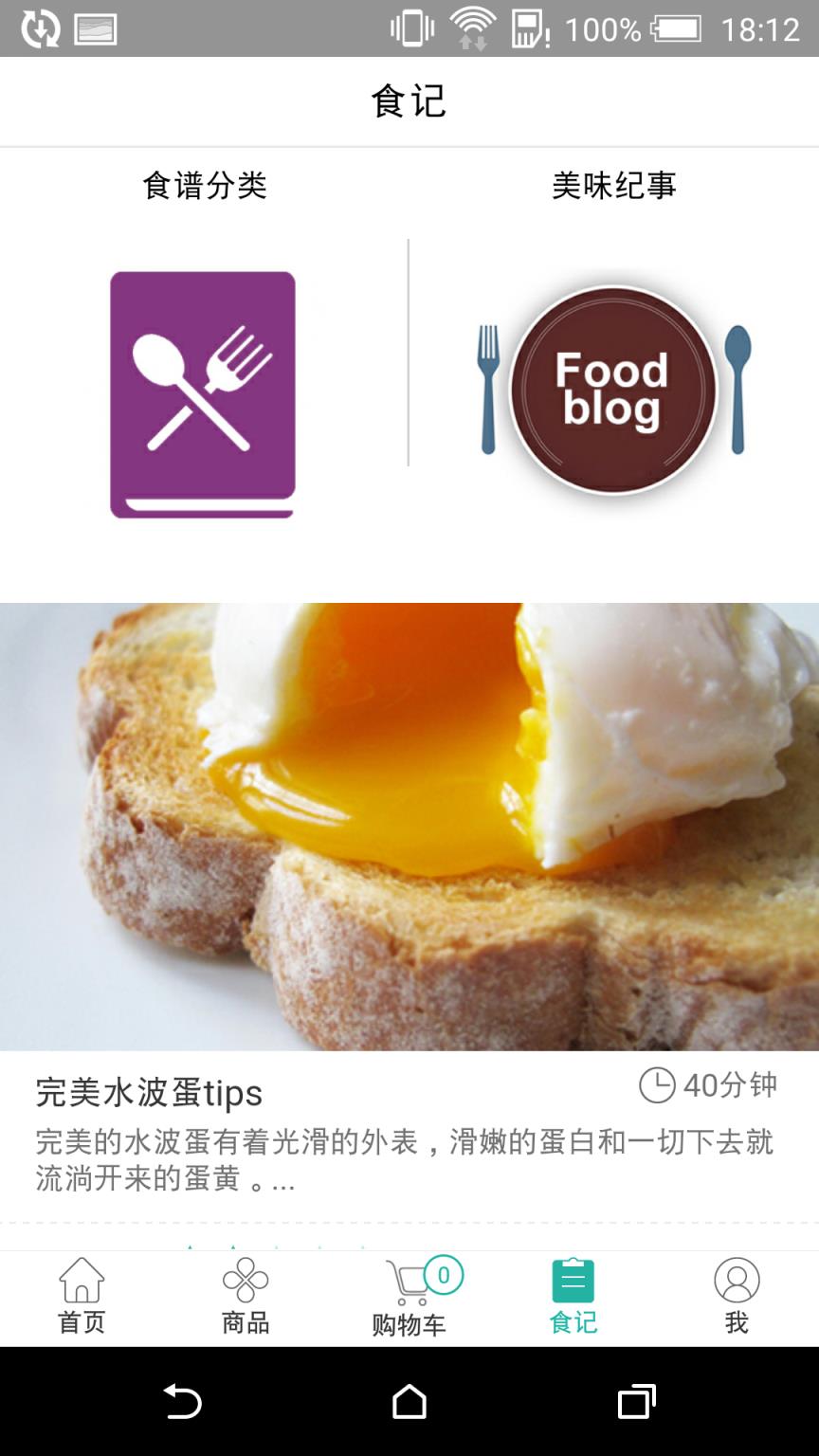Tap the 食记 title in the header
Image resolution: width=819 pixels, height=1456 pixels.
point(409,100)
